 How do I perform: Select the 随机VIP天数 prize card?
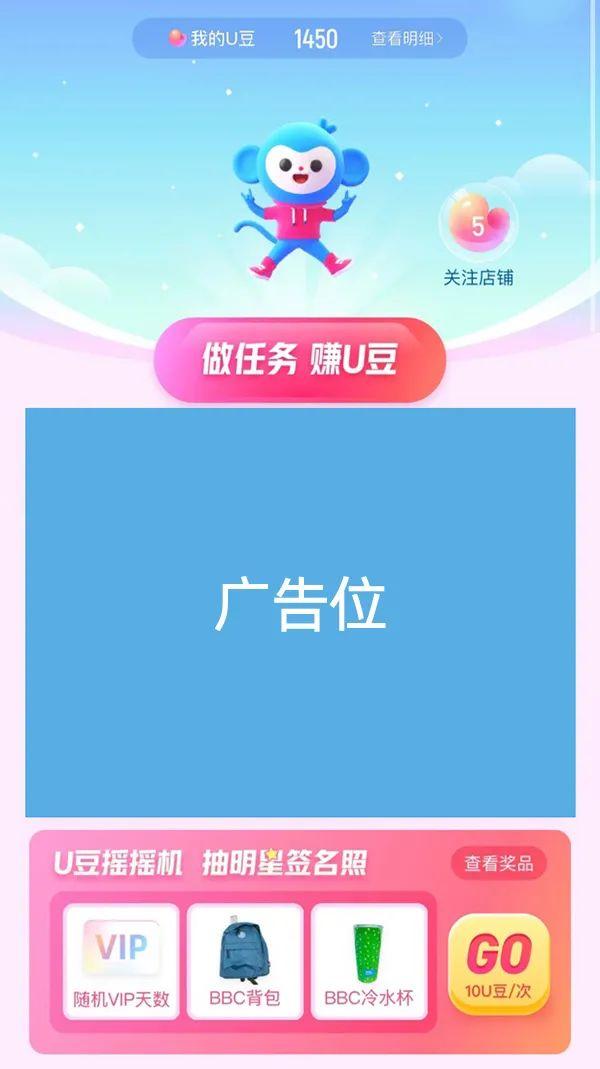pyautogui.click(x=121, y=962)
